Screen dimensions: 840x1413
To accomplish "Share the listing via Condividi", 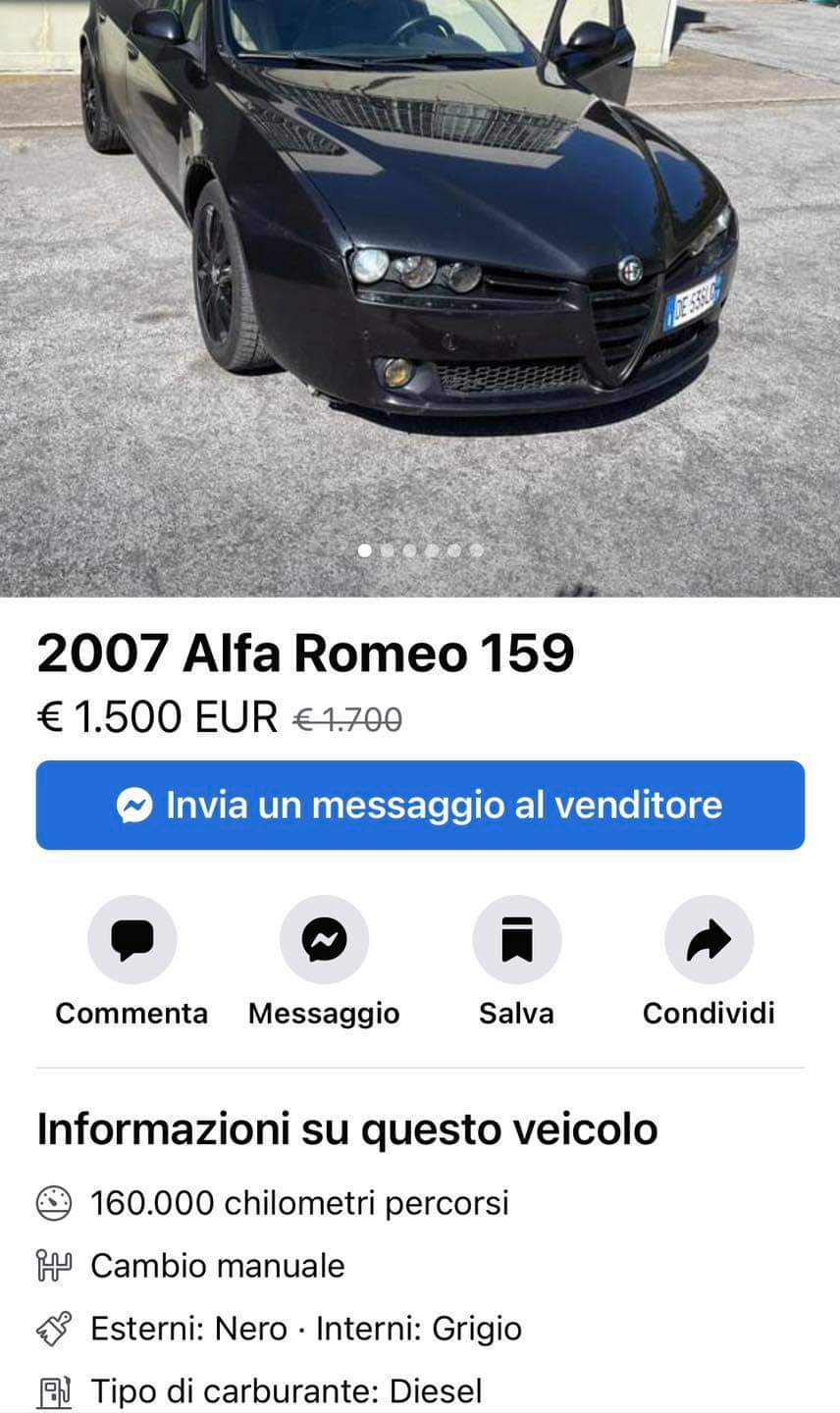I will pyautogui.click(x=709, y=940).
